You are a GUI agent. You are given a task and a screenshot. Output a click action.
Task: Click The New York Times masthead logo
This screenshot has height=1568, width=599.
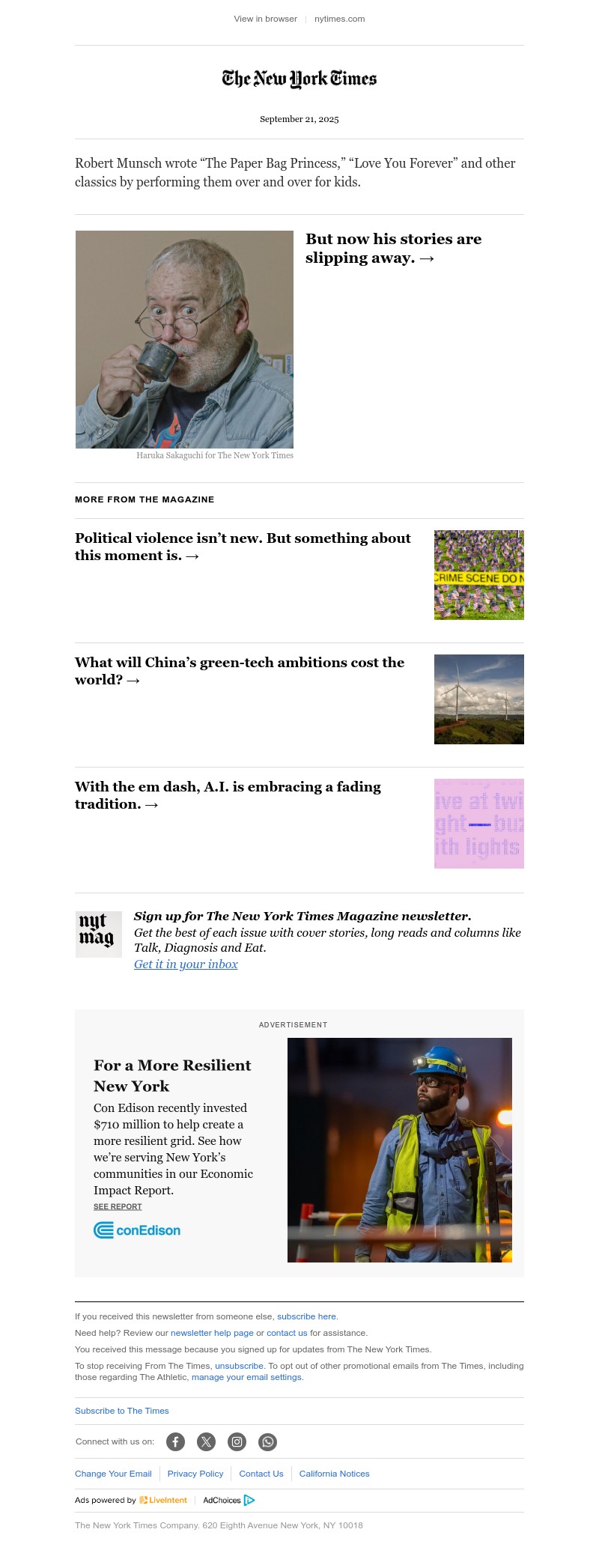point(299,78)
